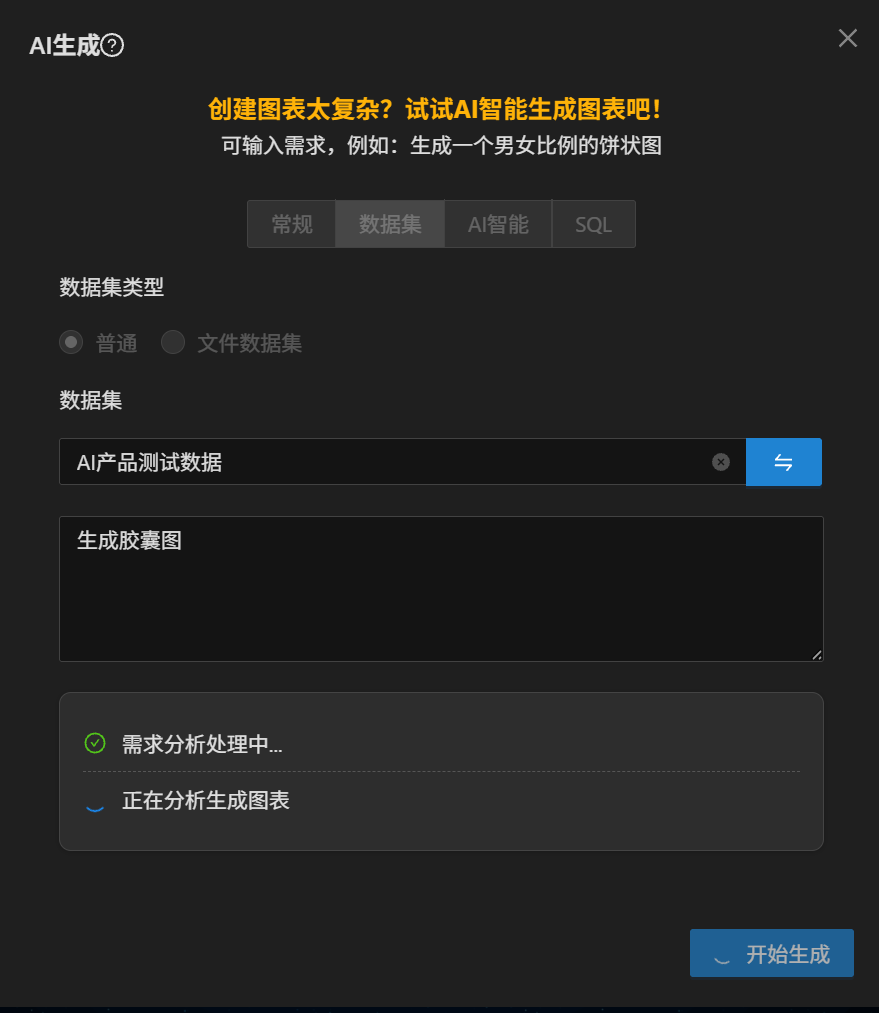This screenshot has height=1013, width=879.
Task: Select the 文件数据集 radio option
Action: tap(174, 343)
